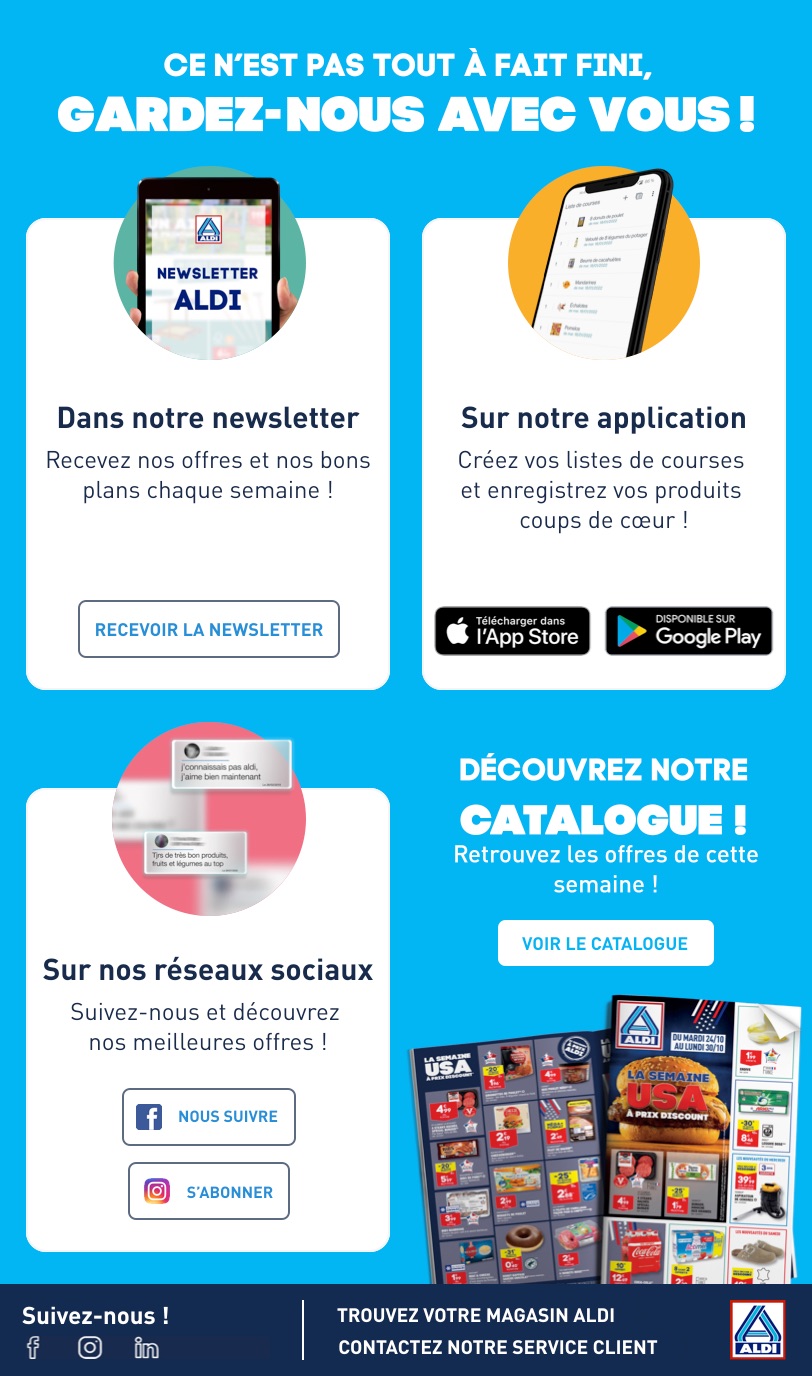Open the Google Play download badge
Screen dimensions: 812x1376
click(x=688, y=631)
